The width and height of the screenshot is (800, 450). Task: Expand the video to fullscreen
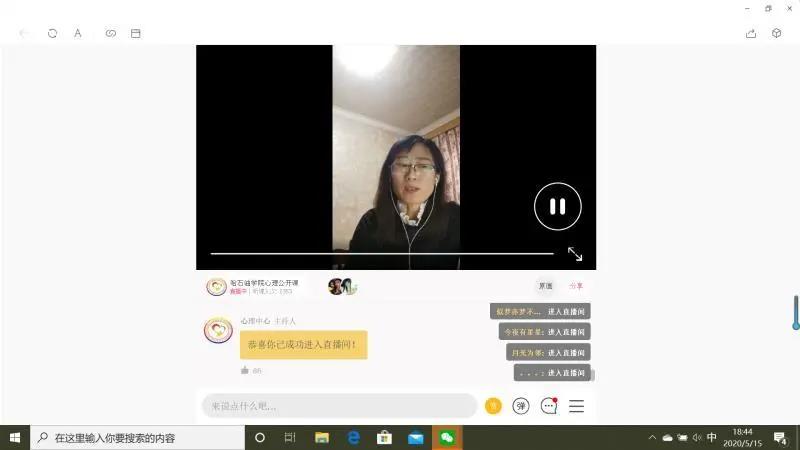[575, 254]
